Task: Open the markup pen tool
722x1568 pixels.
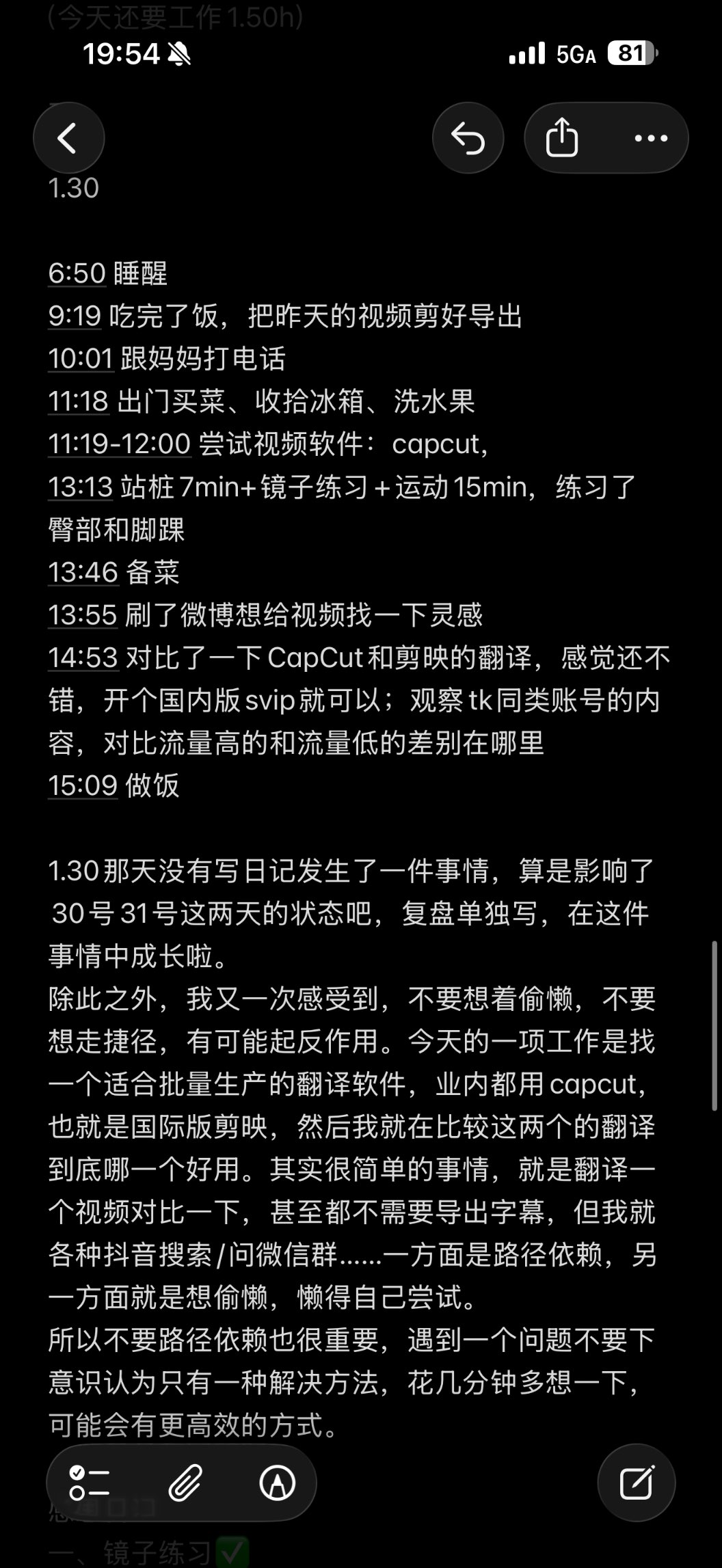Action: pyautogui.click(x=277, y=1483)
